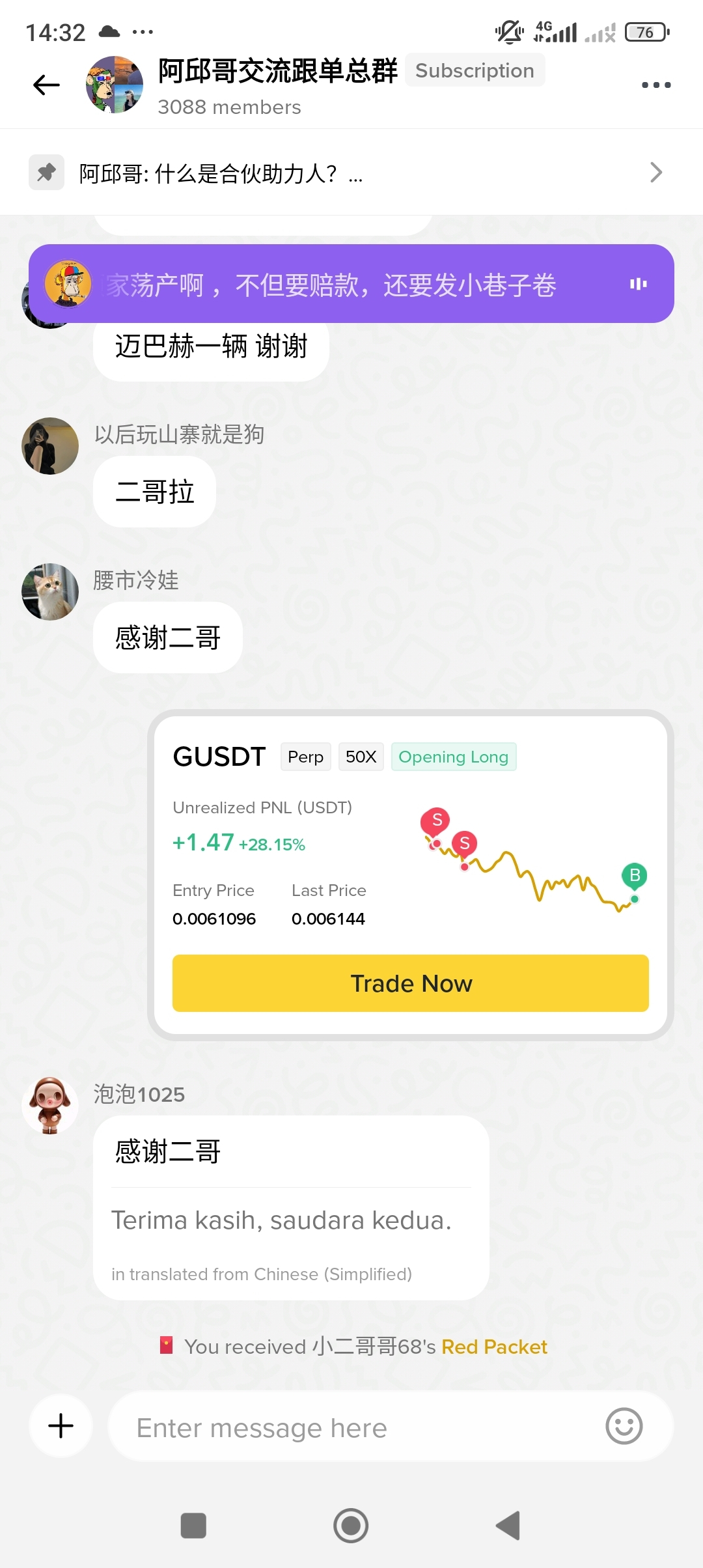Open the pinned message from 阿邱哥
This screenshot has height=1568, width=703.
351,173
